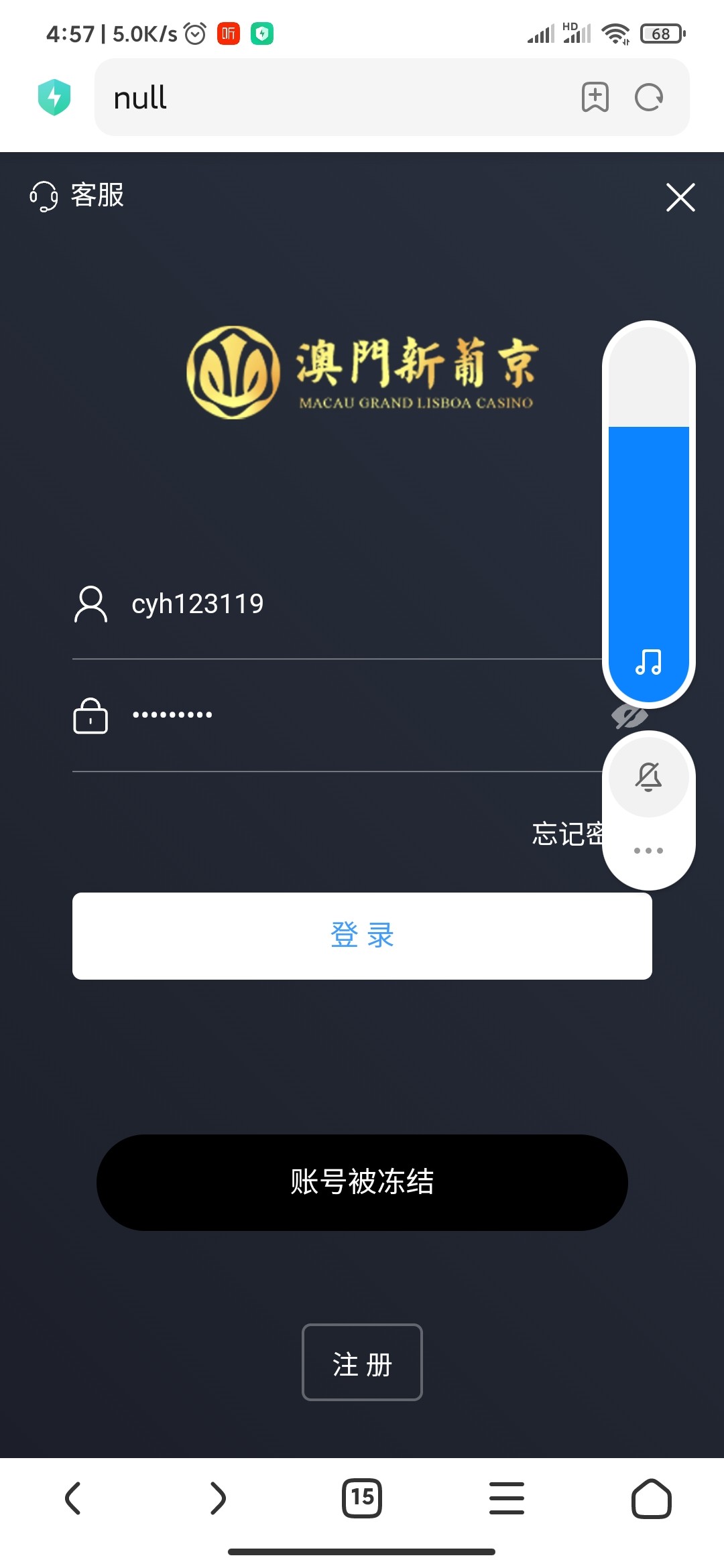
Task: Close the login page
Action: [x=680, y=197]
